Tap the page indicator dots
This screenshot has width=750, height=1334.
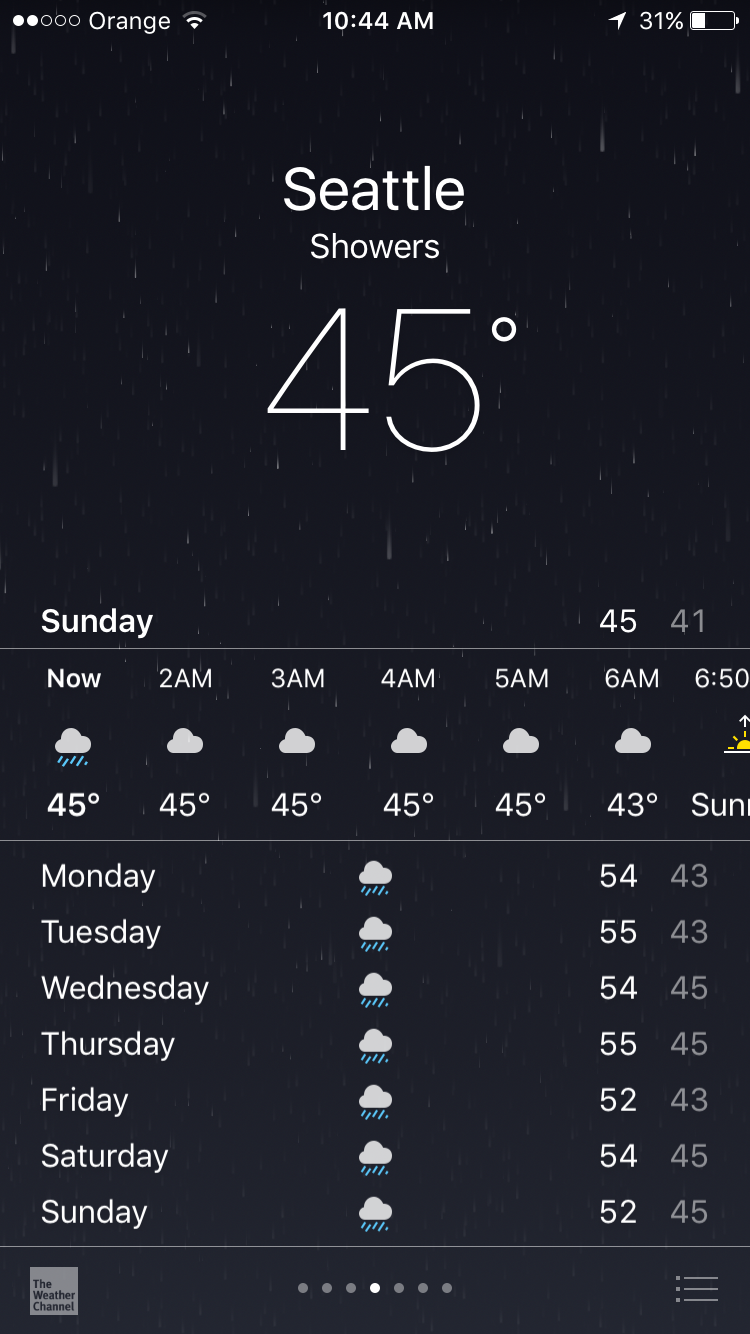click(375, 1288)
